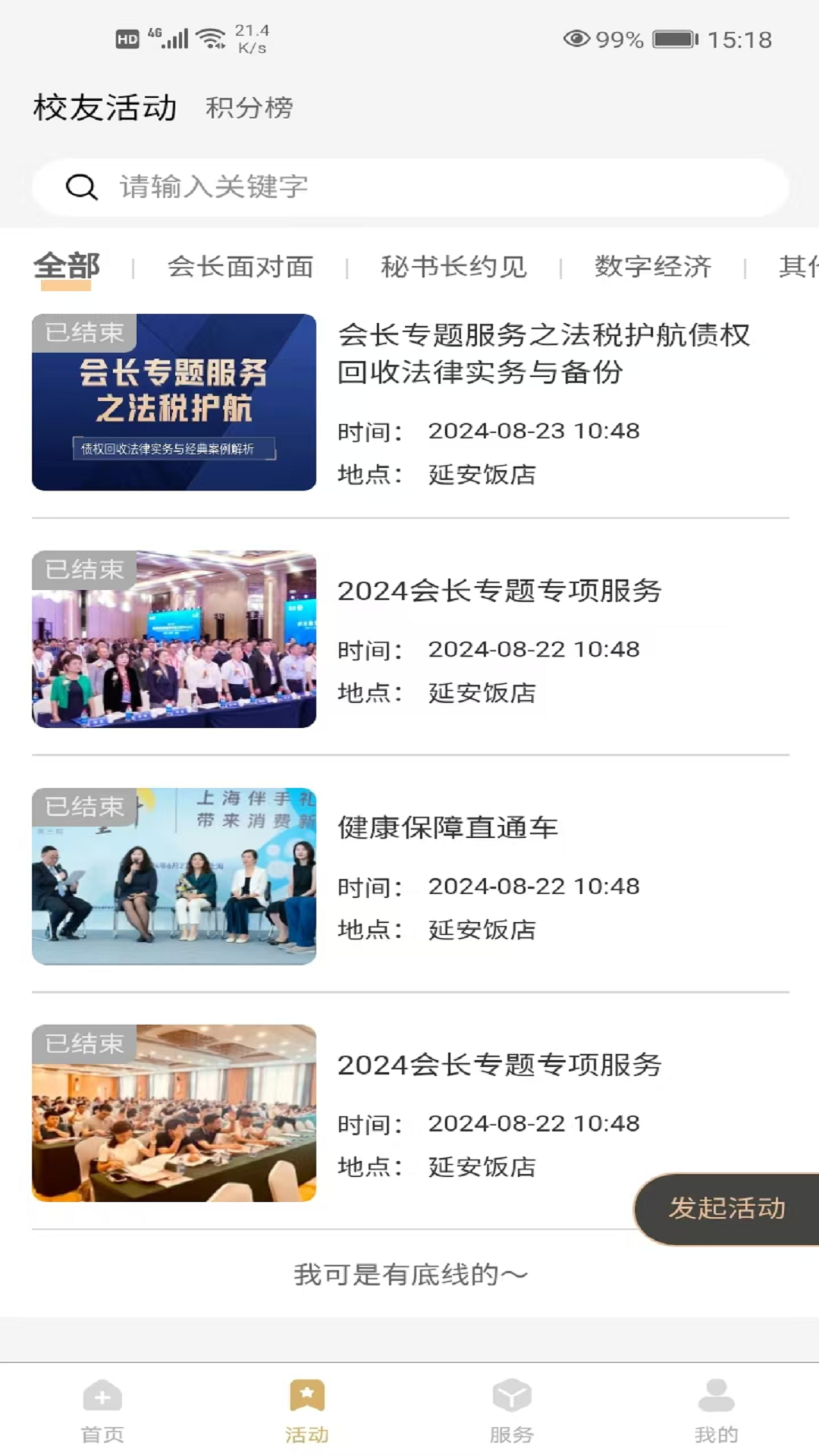This screenshot has width=819, height=1456.
Task: Switch to the 积分榜 leaderboard view
Action: [x=249, y=108]
